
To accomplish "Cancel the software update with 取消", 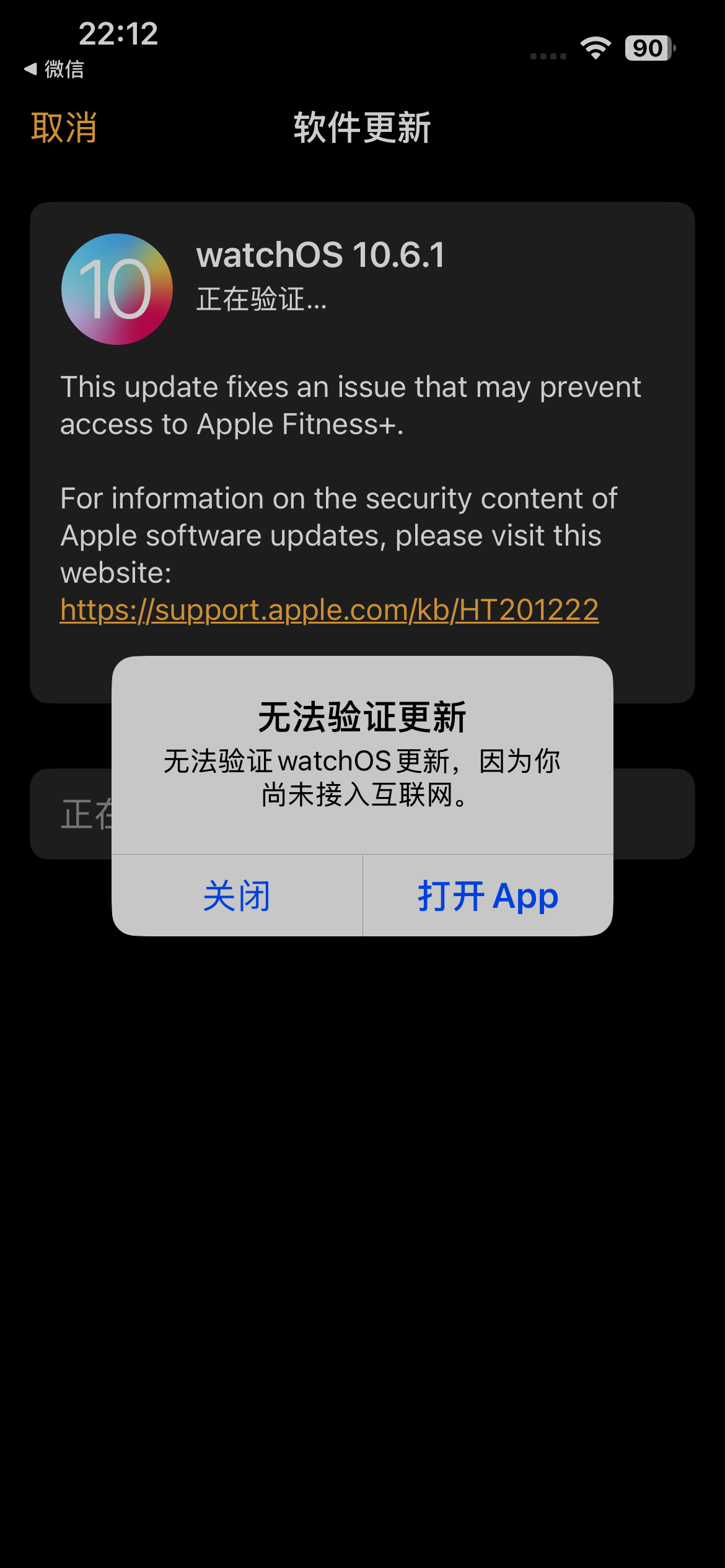I will [x=64, y=128].
